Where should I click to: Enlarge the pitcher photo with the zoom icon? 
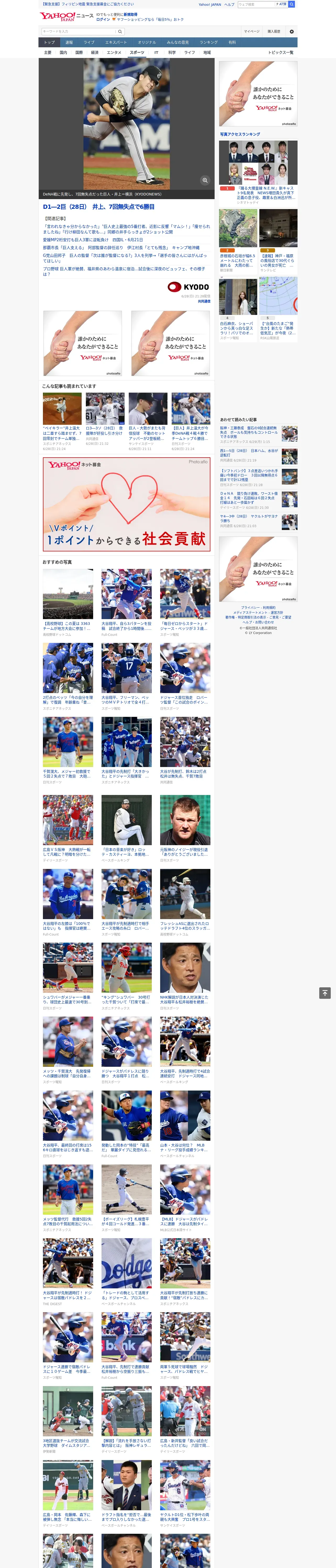click(205, 180)
